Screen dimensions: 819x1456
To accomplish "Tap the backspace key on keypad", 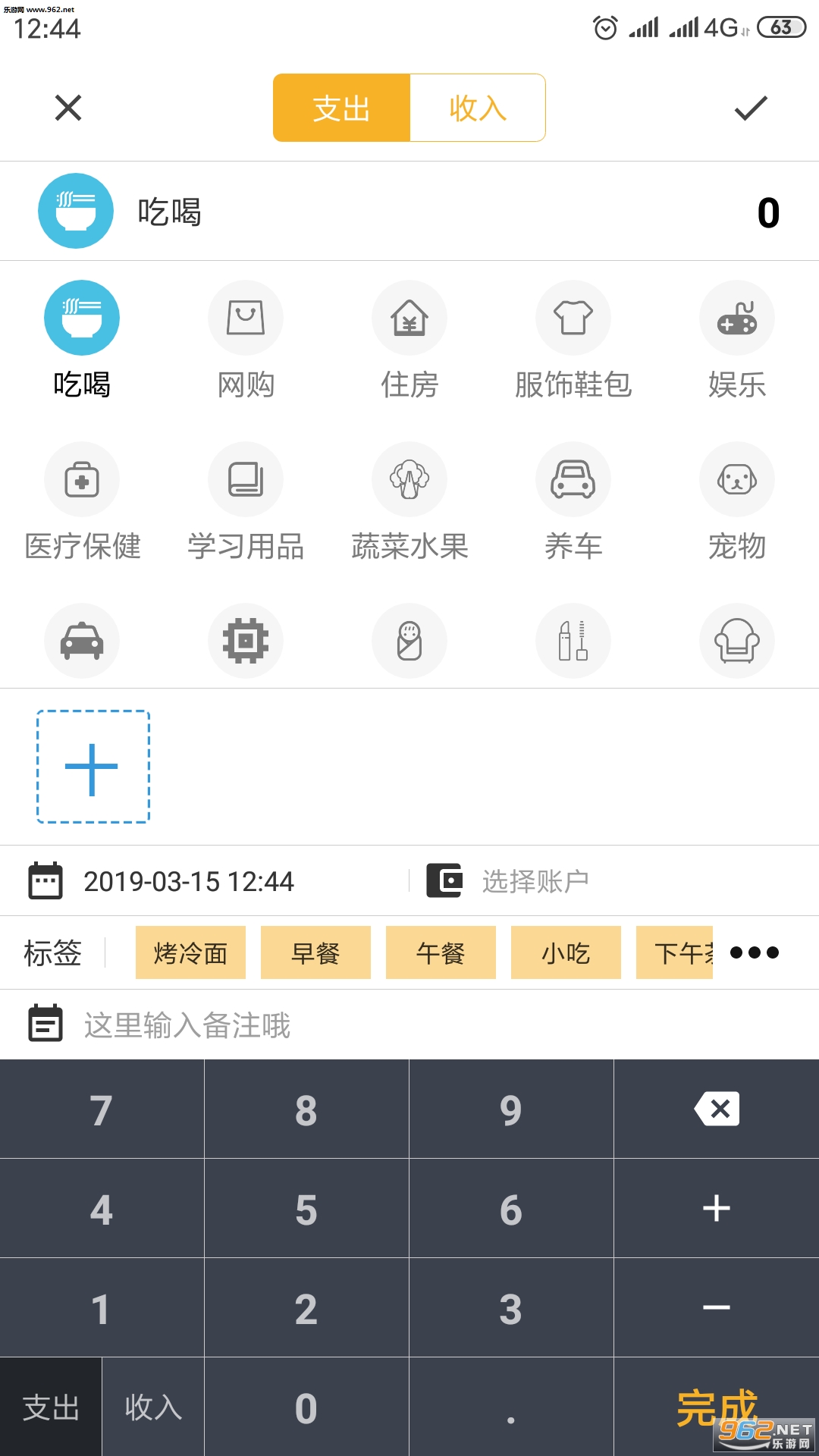I will coord(716,1109).
